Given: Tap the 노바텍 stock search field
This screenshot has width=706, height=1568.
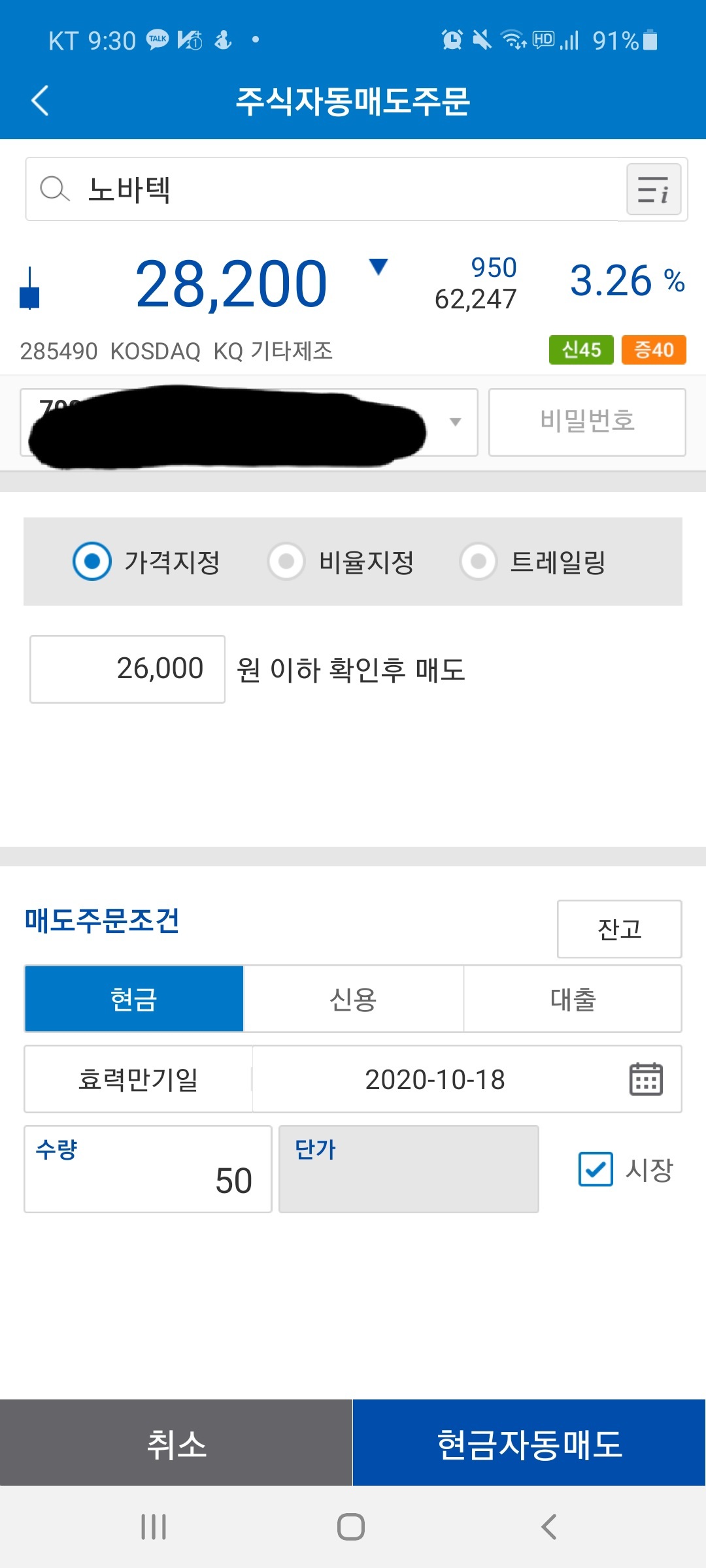Looking at the screenshot, I should [x=324, y=189].
